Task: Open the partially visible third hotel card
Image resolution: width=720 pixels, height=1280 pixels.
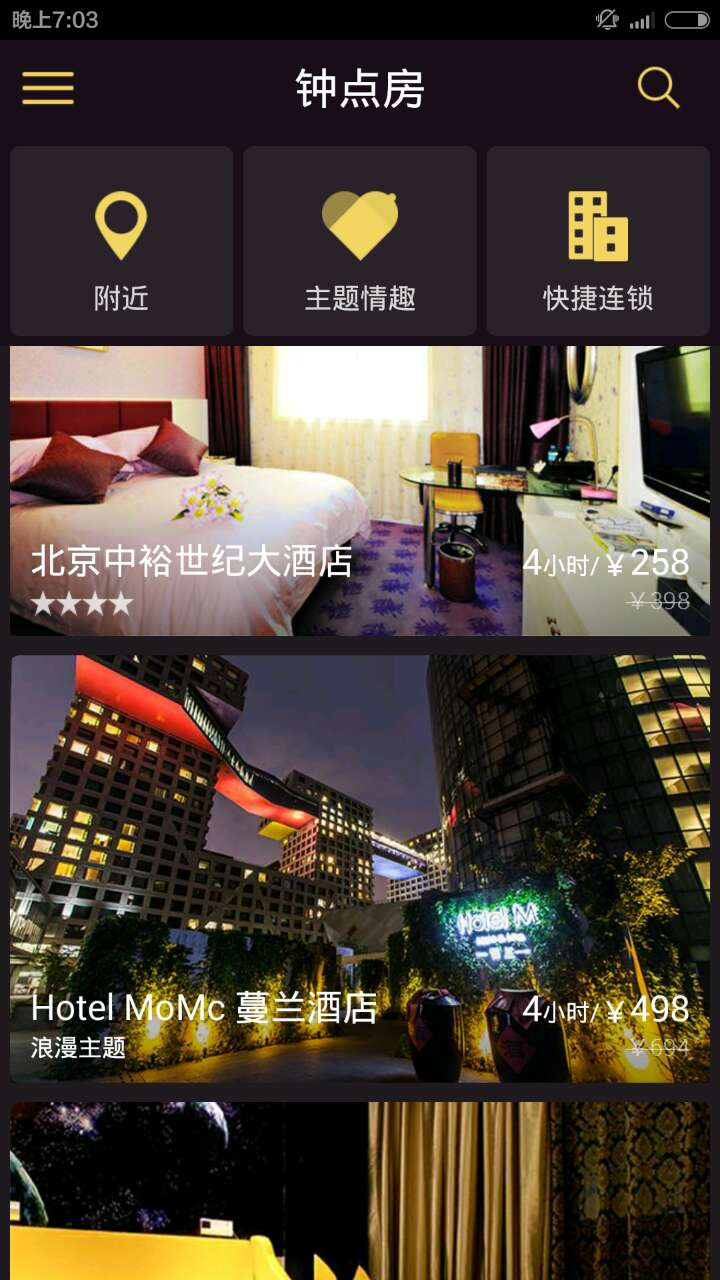Action: (360, 1190)
